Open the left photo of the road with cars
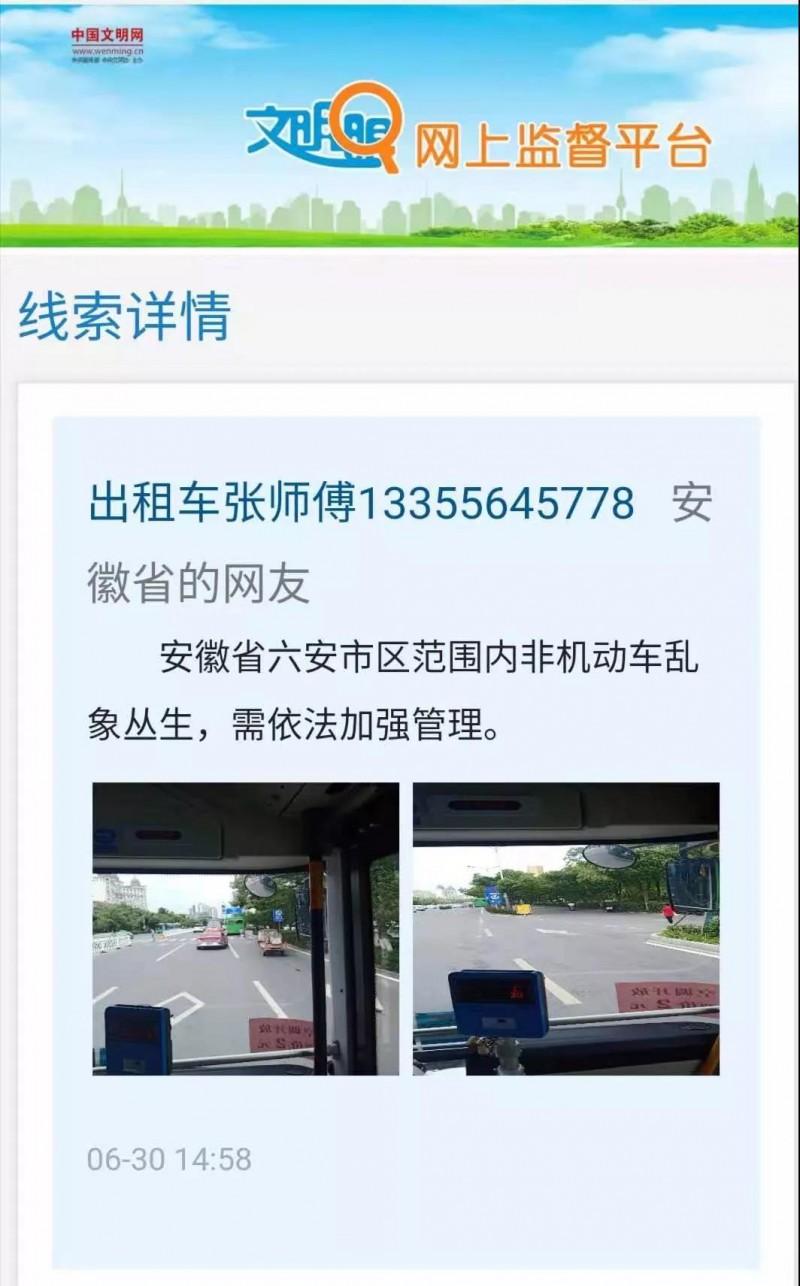Image resolution: width=800 pixels, height=1286 pixels. (245, 928)
